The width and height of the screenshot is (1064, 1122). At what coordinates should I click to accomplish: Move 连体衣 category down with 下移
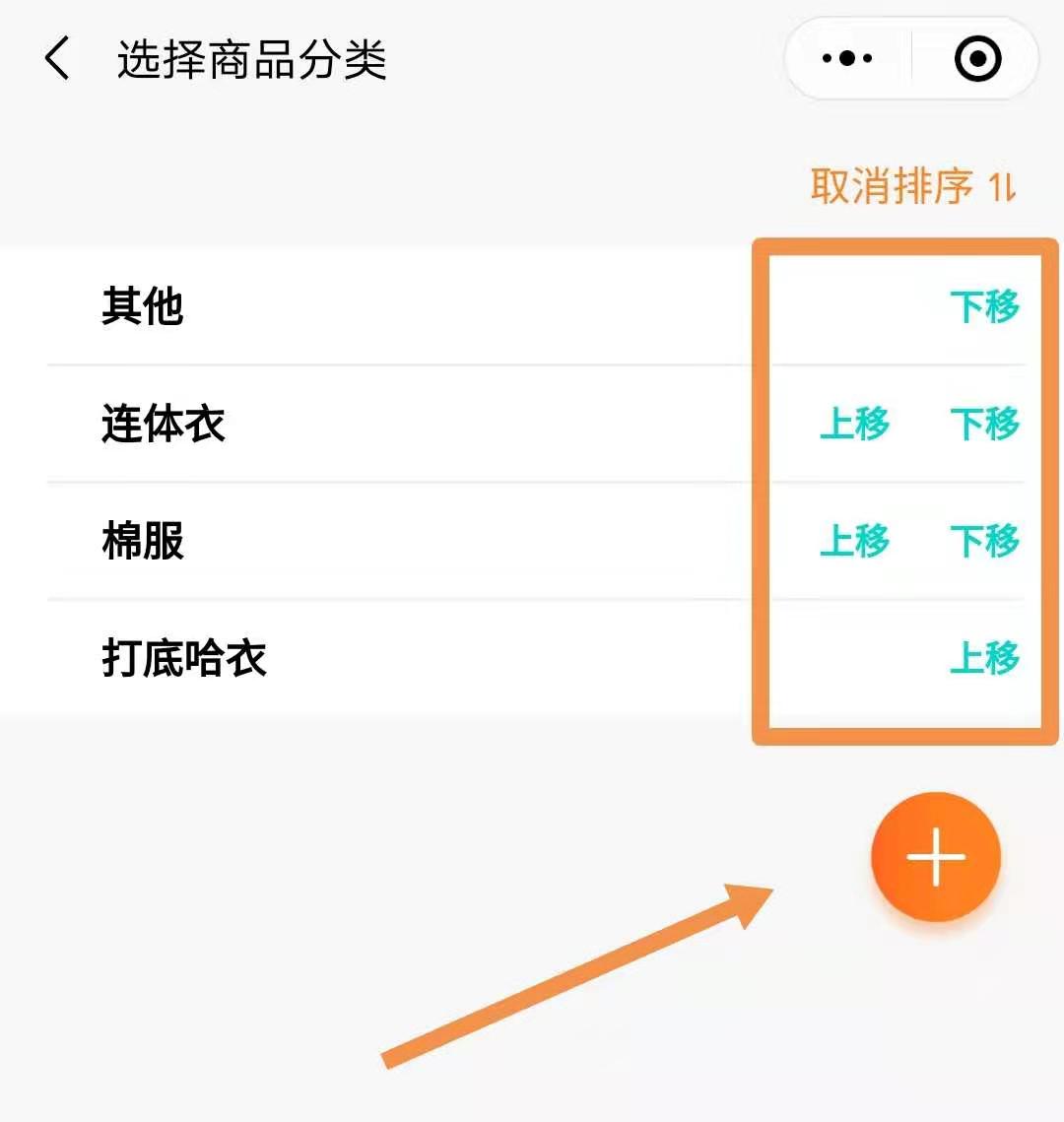pyautogui.click(x=984, y=425)
